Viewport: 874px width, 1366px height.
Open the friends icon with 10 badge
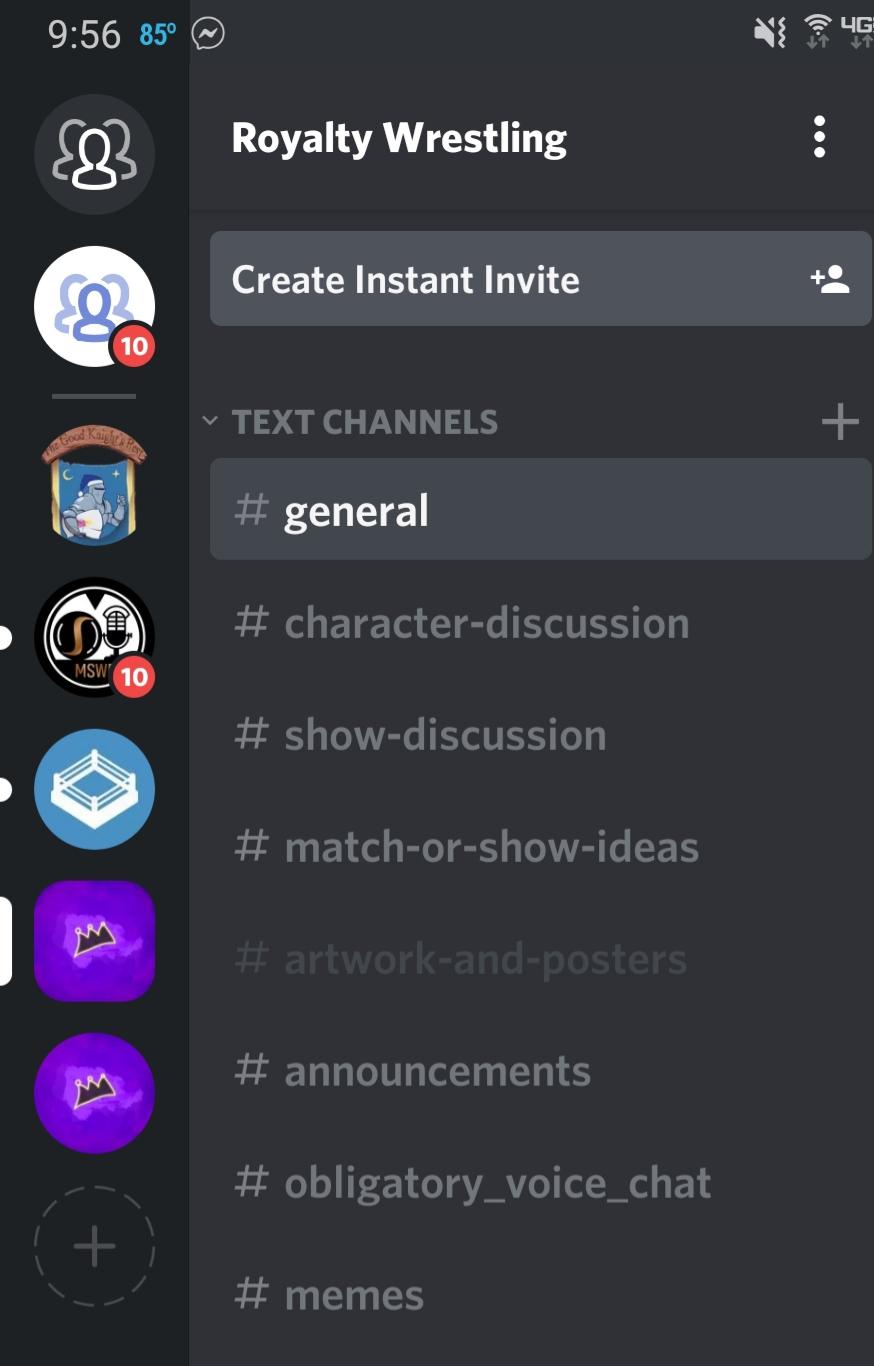pyautogui.click(x=94, y=306)
